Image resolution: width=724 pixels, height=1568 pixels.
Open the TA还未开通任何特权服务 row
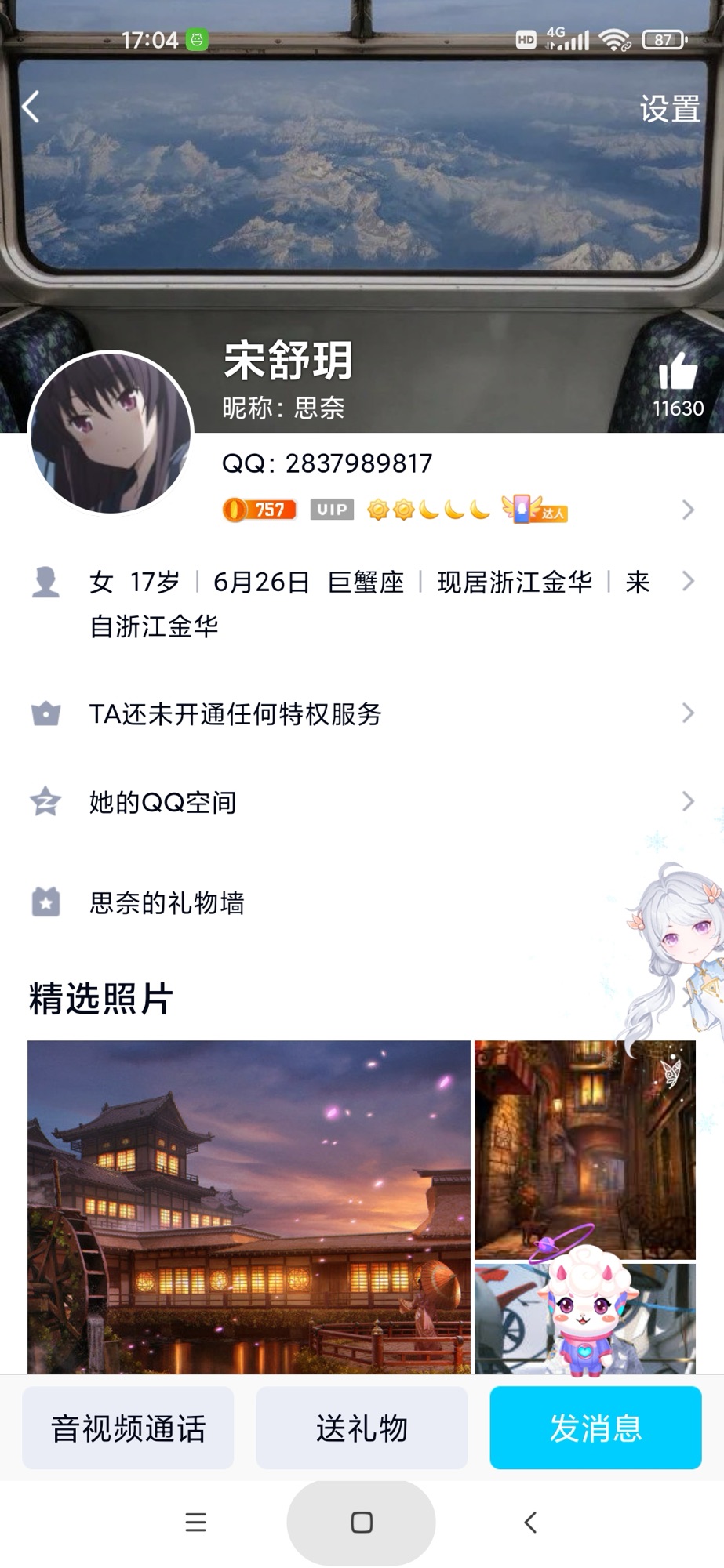pyautogui.click(x=362, y=713)
